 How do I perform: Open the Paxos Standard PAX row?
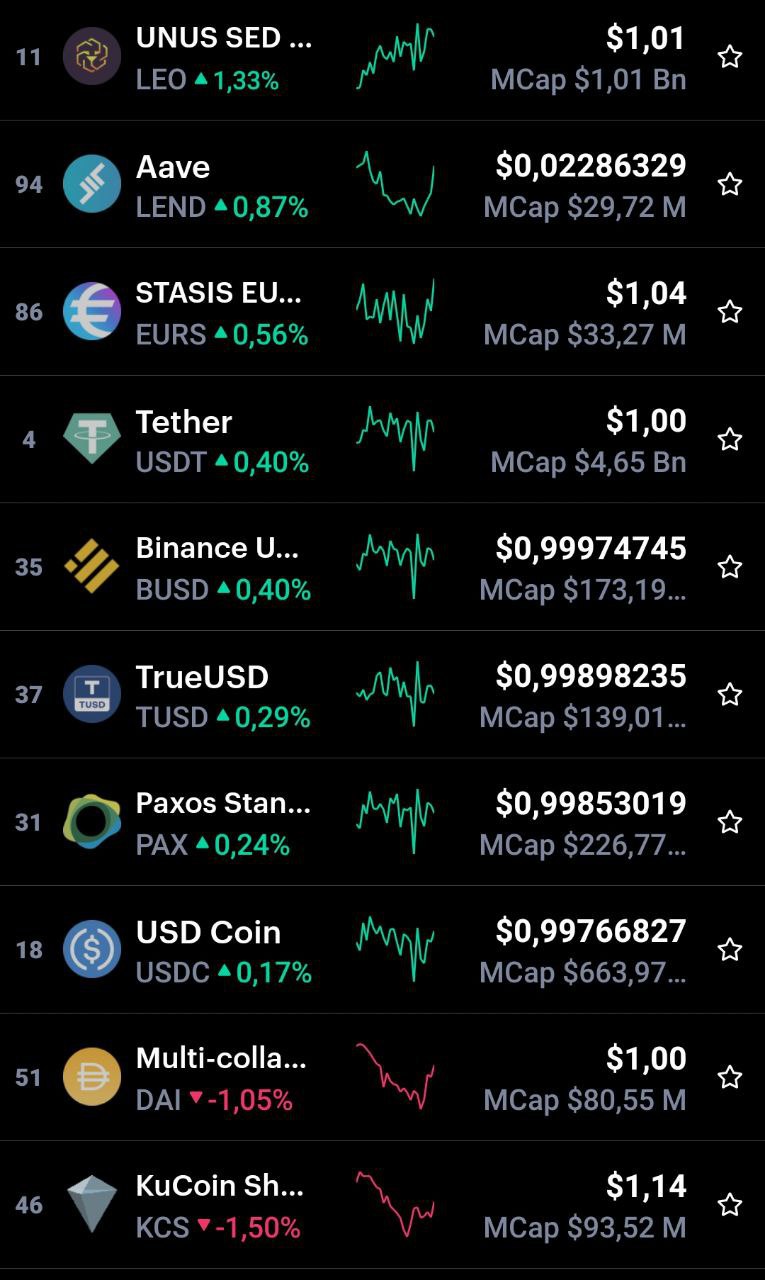tap(382, 822)
